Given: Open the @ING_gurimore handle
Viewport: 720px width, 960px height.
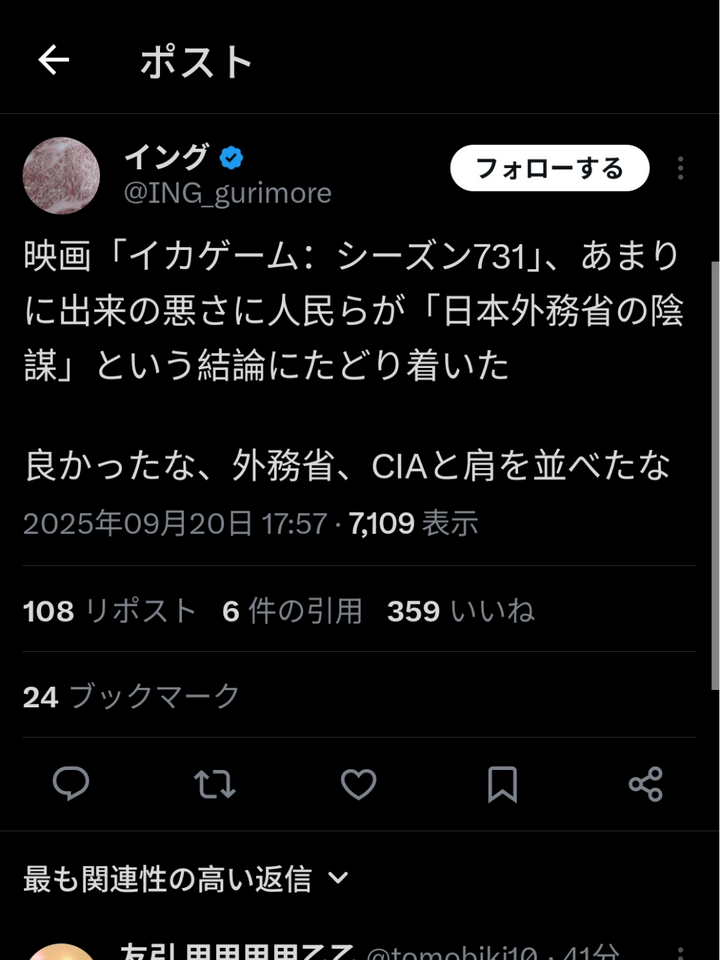Looking at the screenshot, I should point(227,192).
